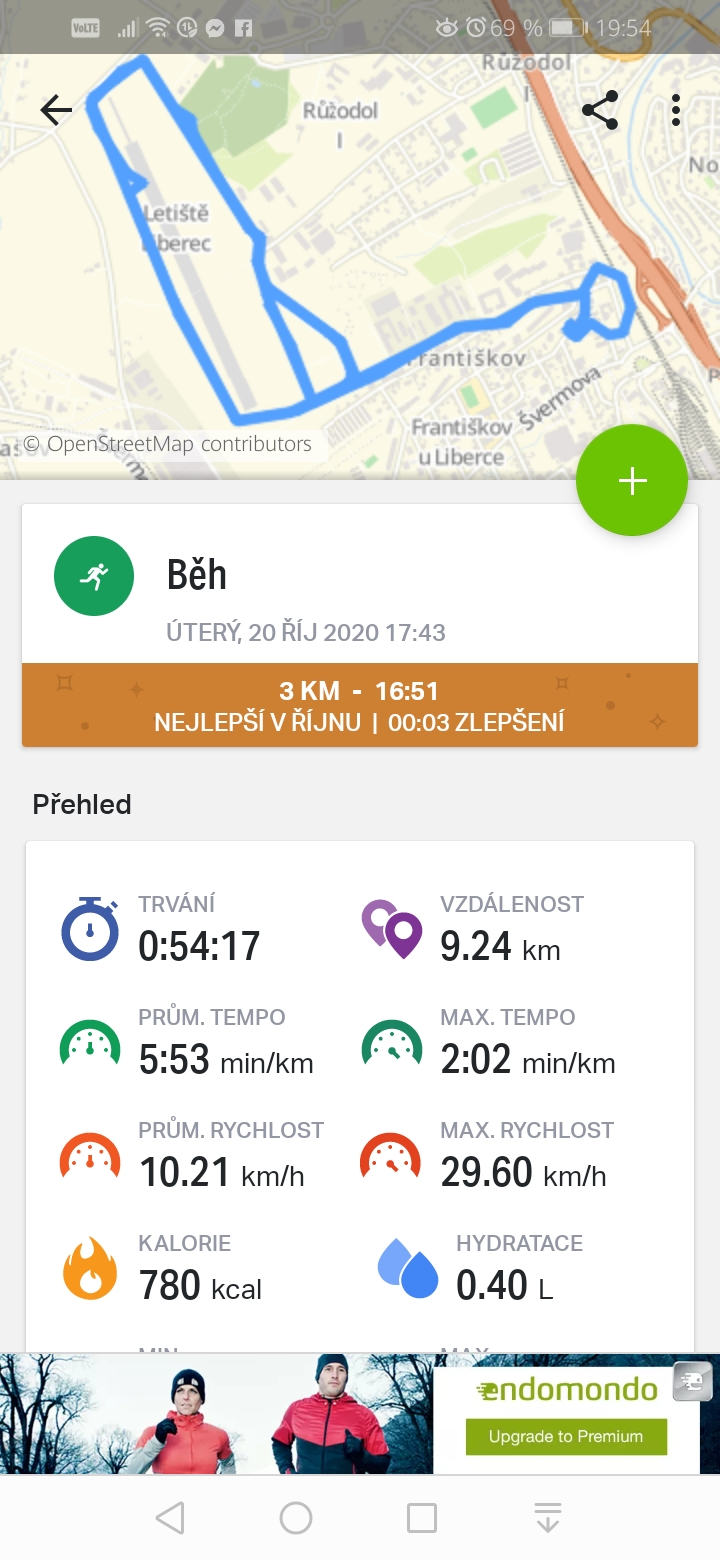This screenshot has width=720, height=1560.
Task: Open the three-dot overflow menu
Action: [x=677, y=110]
